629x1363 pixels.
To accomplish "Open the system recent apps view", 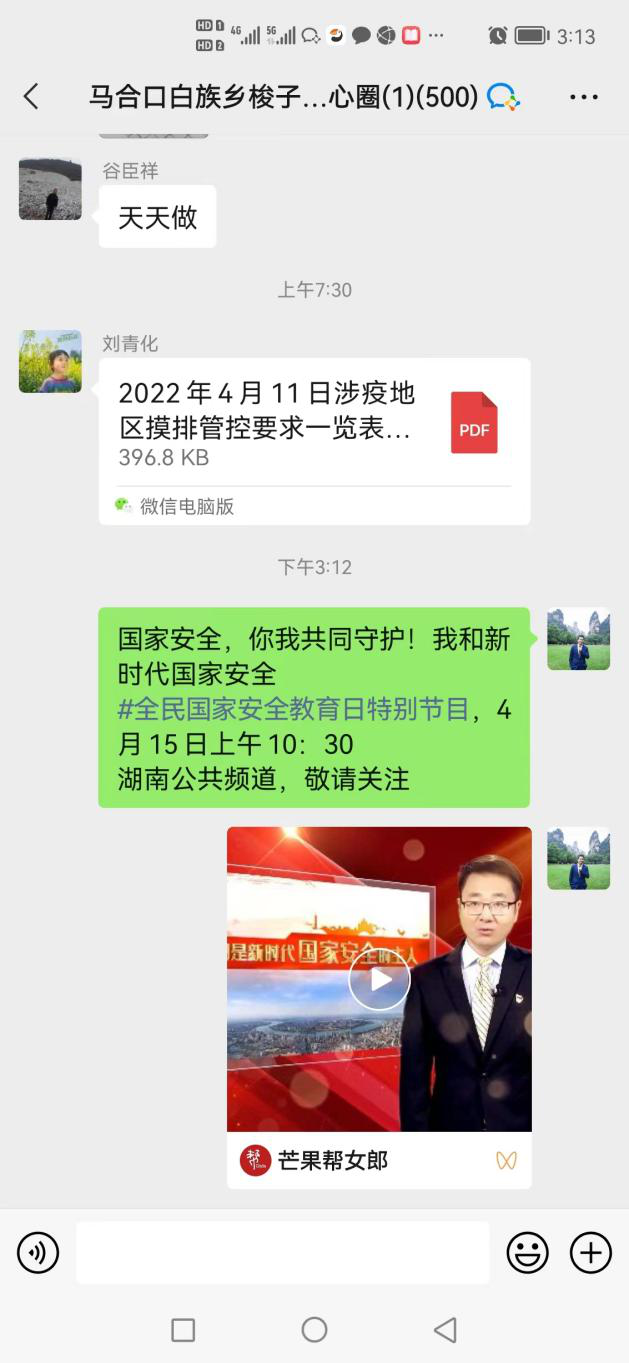I will click(x=183, y=1329).
